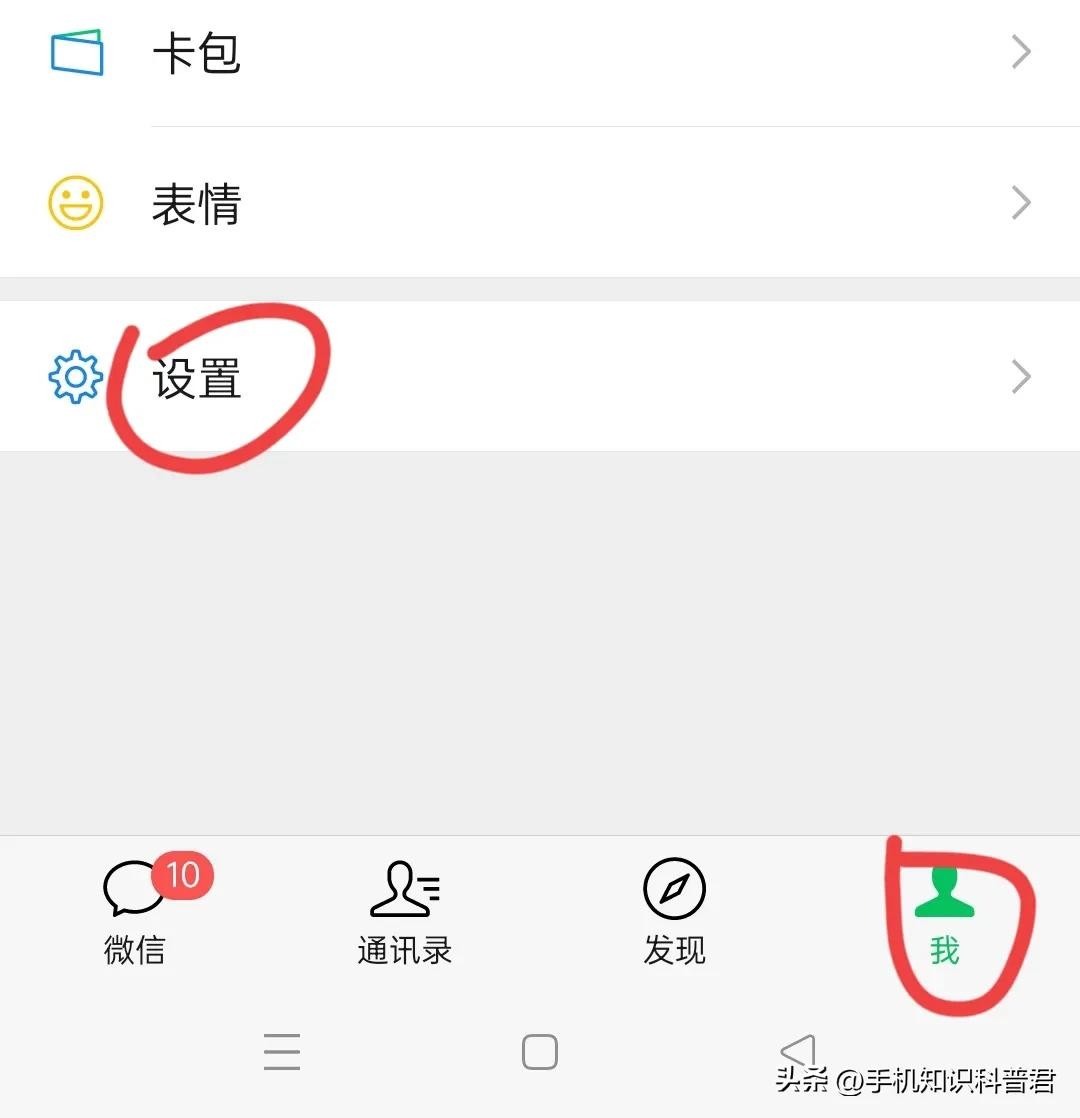The height and width of the screenshot is (1118, 1080).
Task: Tap the system home button
Action: pos(540,1052)
